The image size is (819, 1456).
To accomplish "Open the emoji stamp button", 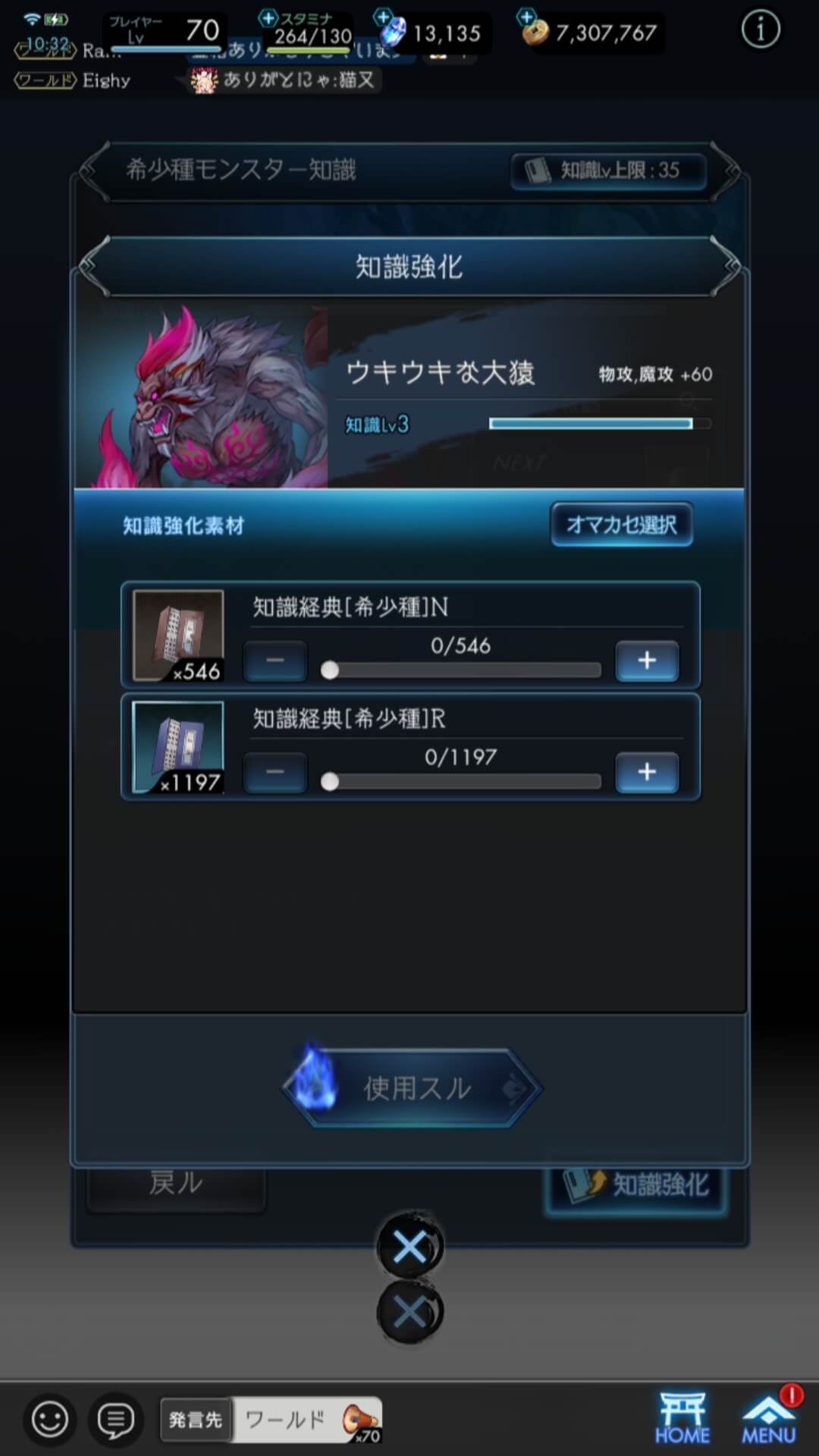I will point(50,1419).
